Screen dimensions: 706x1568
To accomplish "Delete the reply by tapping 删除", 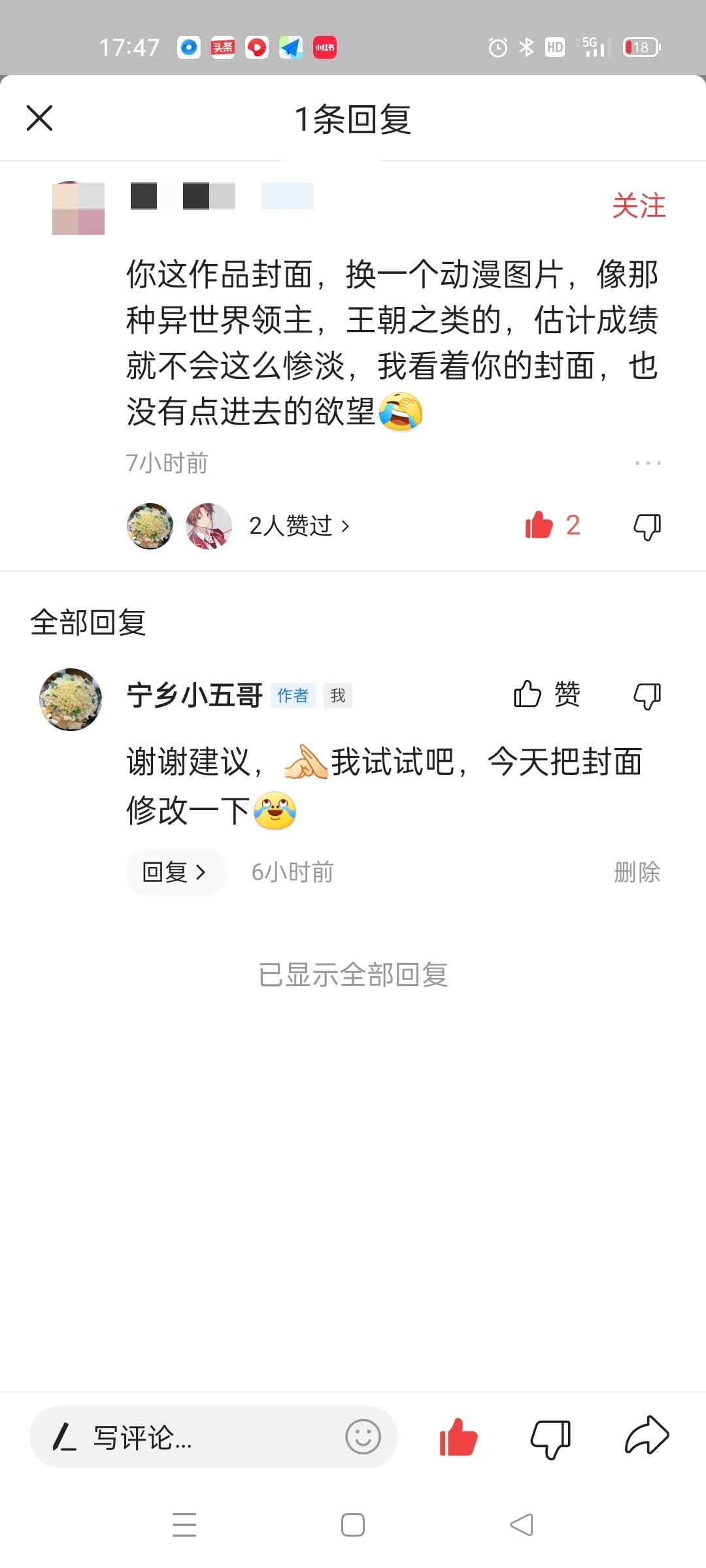I will (x=637, y=872).
